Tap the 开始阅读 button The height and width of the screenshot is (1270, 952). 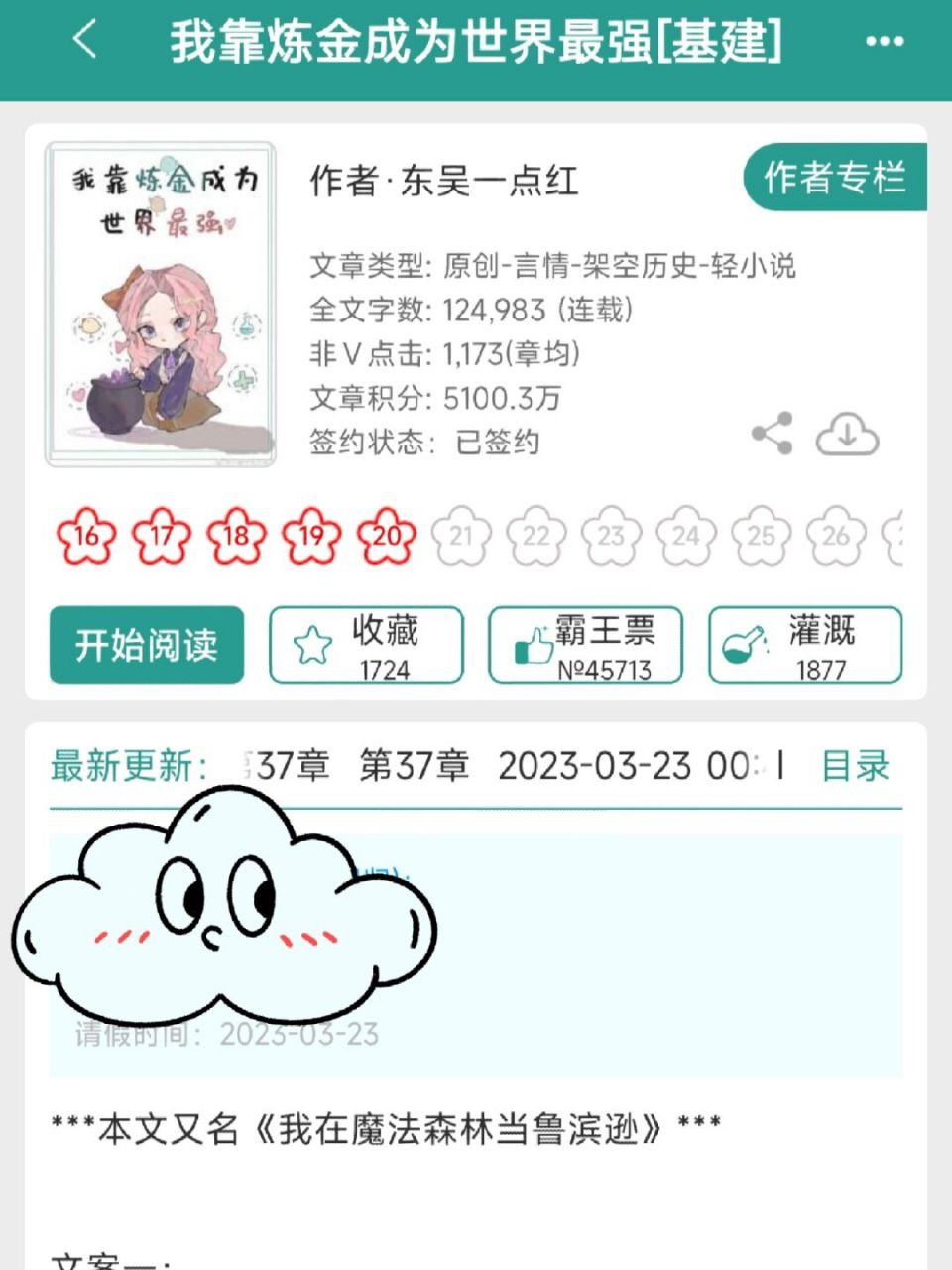(x=146, y=644)
